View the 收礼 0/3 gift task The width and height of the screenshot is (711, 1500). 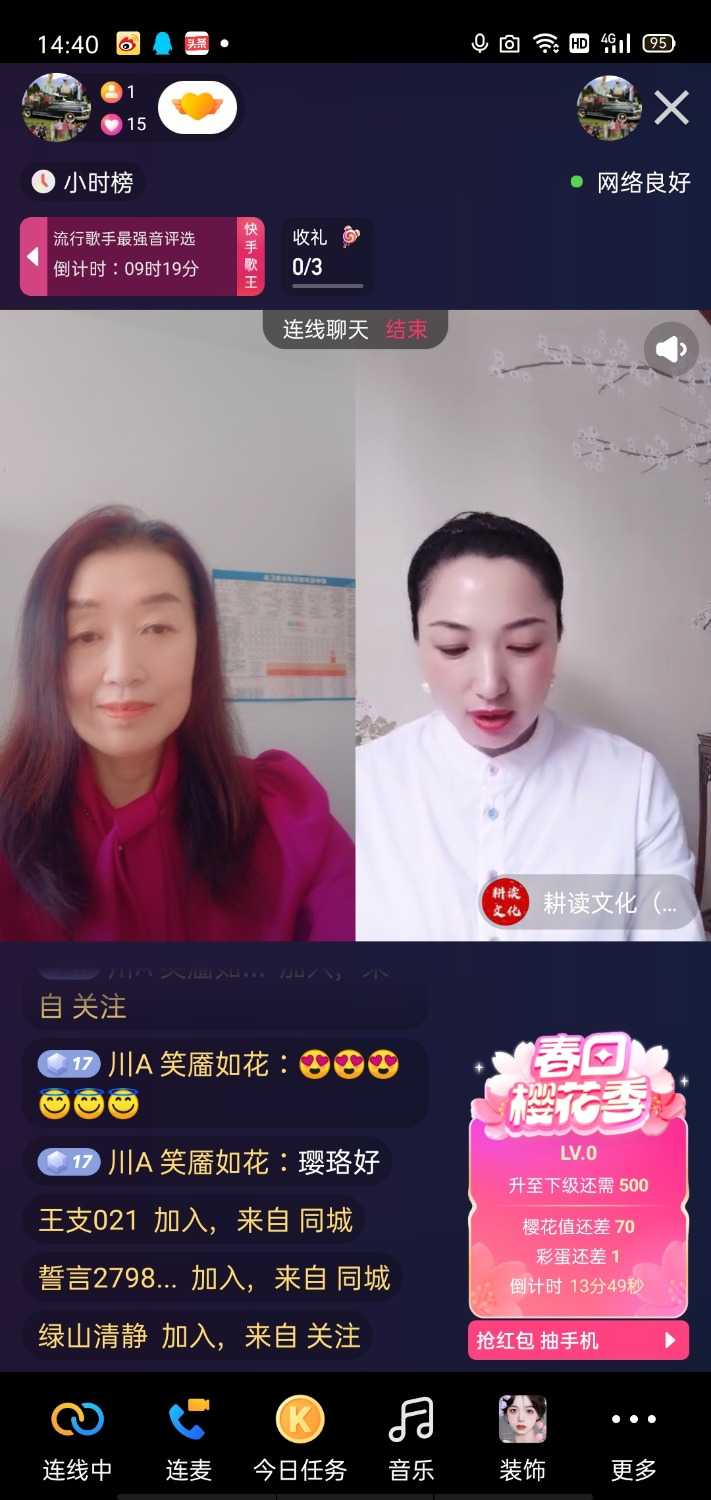coord(327,256)
